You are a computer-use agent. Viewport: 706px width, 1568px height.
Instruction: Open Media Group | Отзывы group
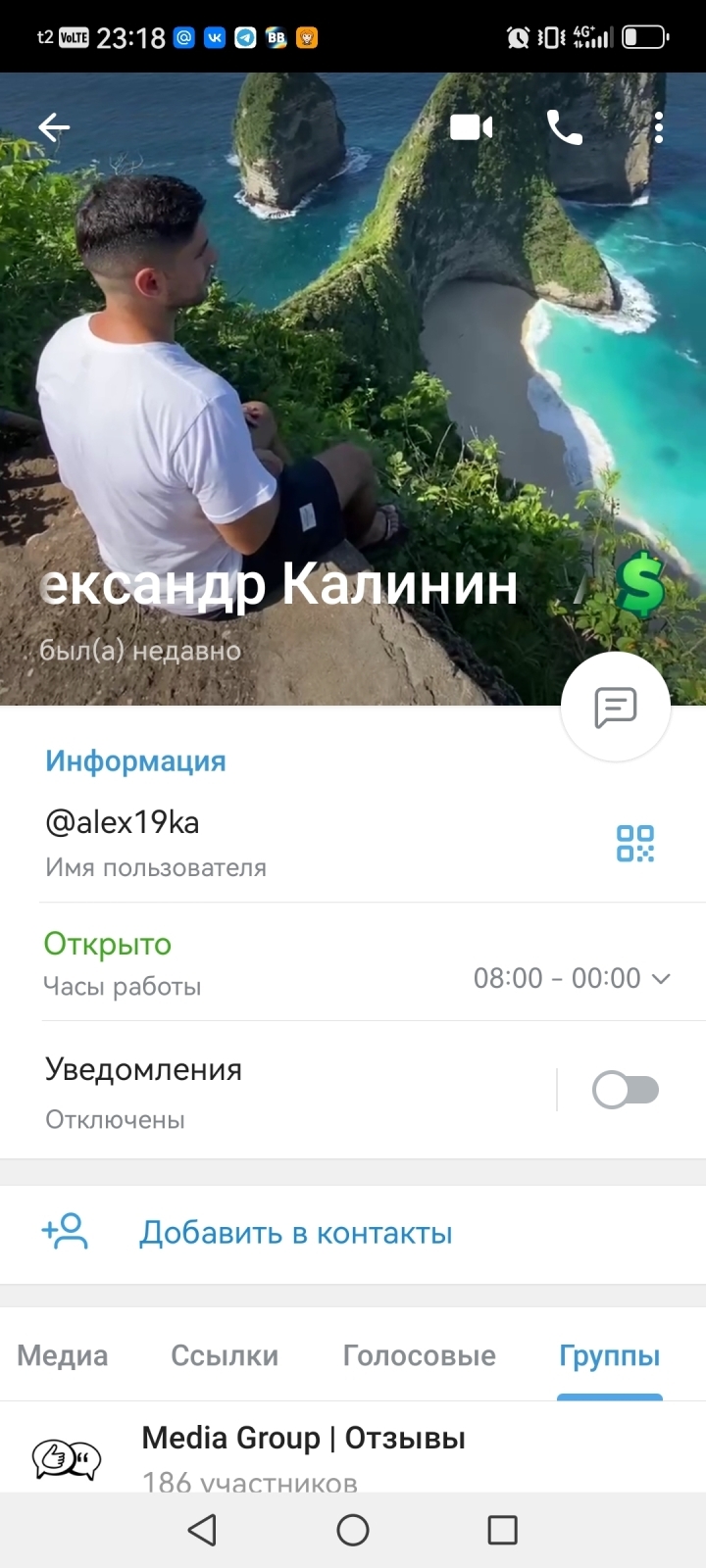(305, 1437)
